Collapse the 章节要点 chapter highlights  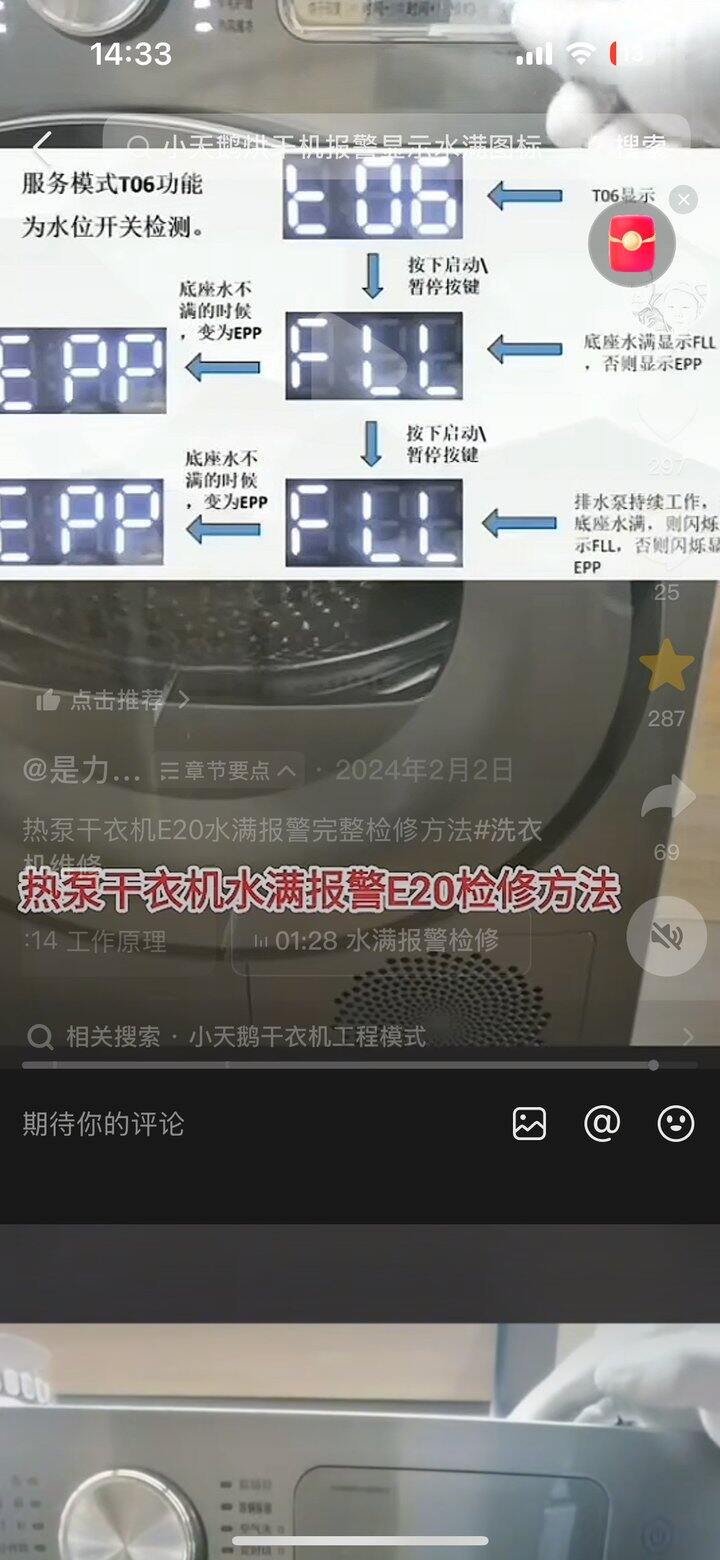click(x=228, y=770)
